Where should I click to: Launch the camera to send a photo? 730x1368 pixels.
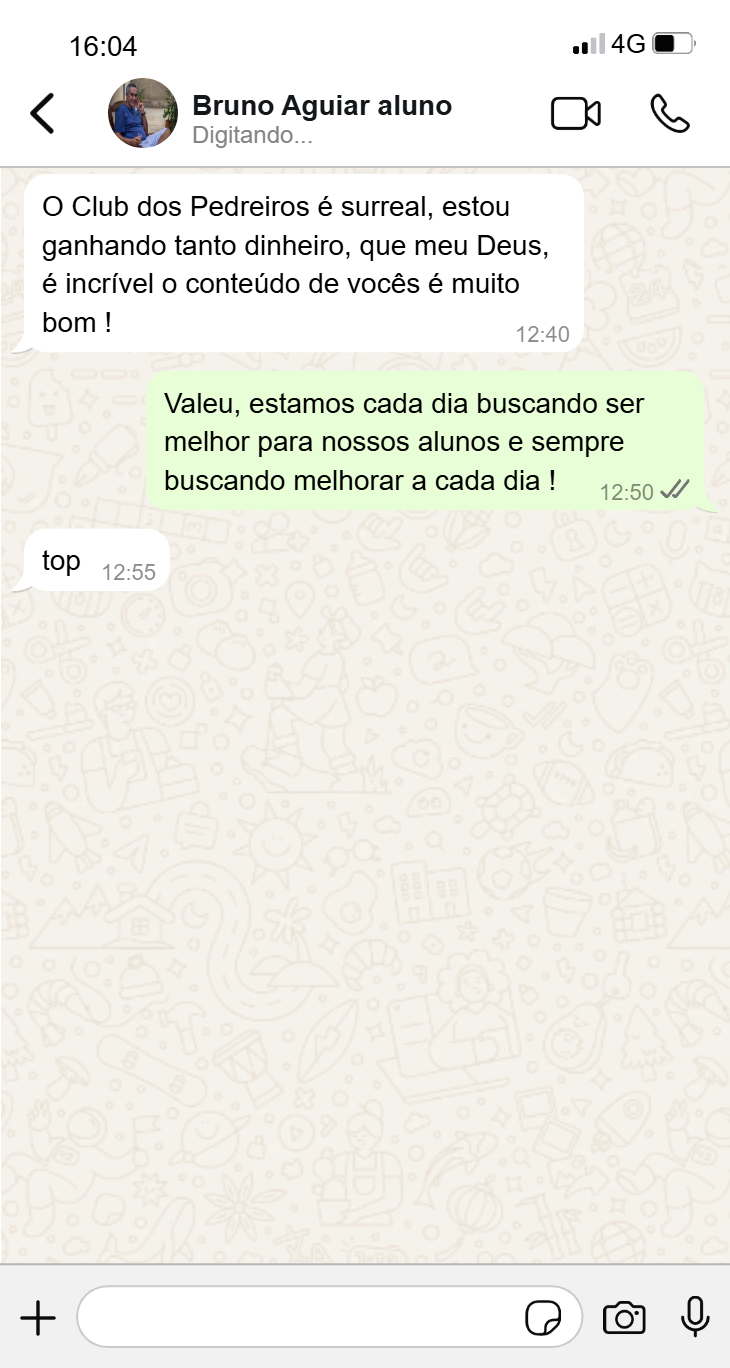click(x=624, y=1319)
